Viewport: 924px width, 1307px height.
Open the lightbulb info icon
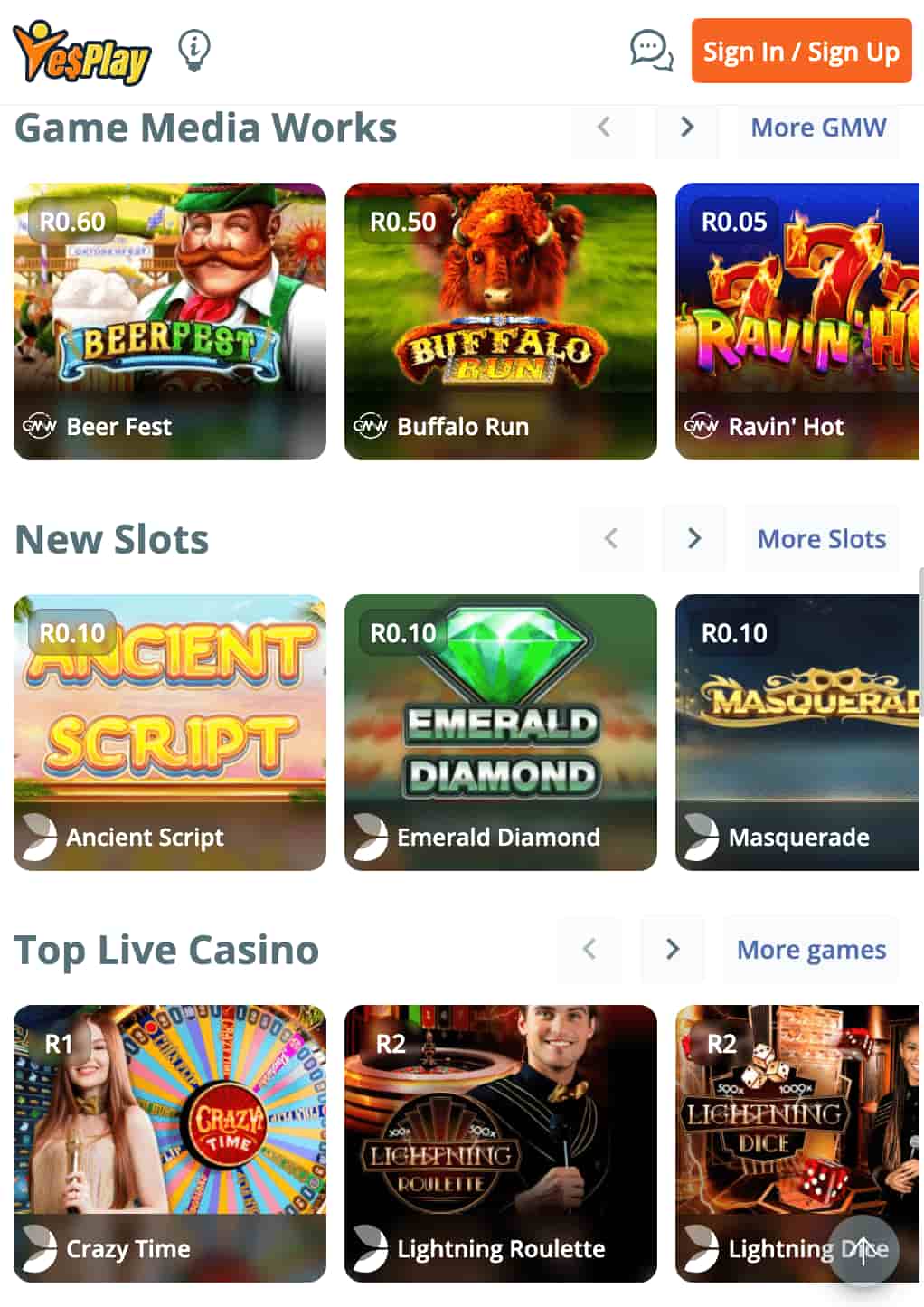193,52
